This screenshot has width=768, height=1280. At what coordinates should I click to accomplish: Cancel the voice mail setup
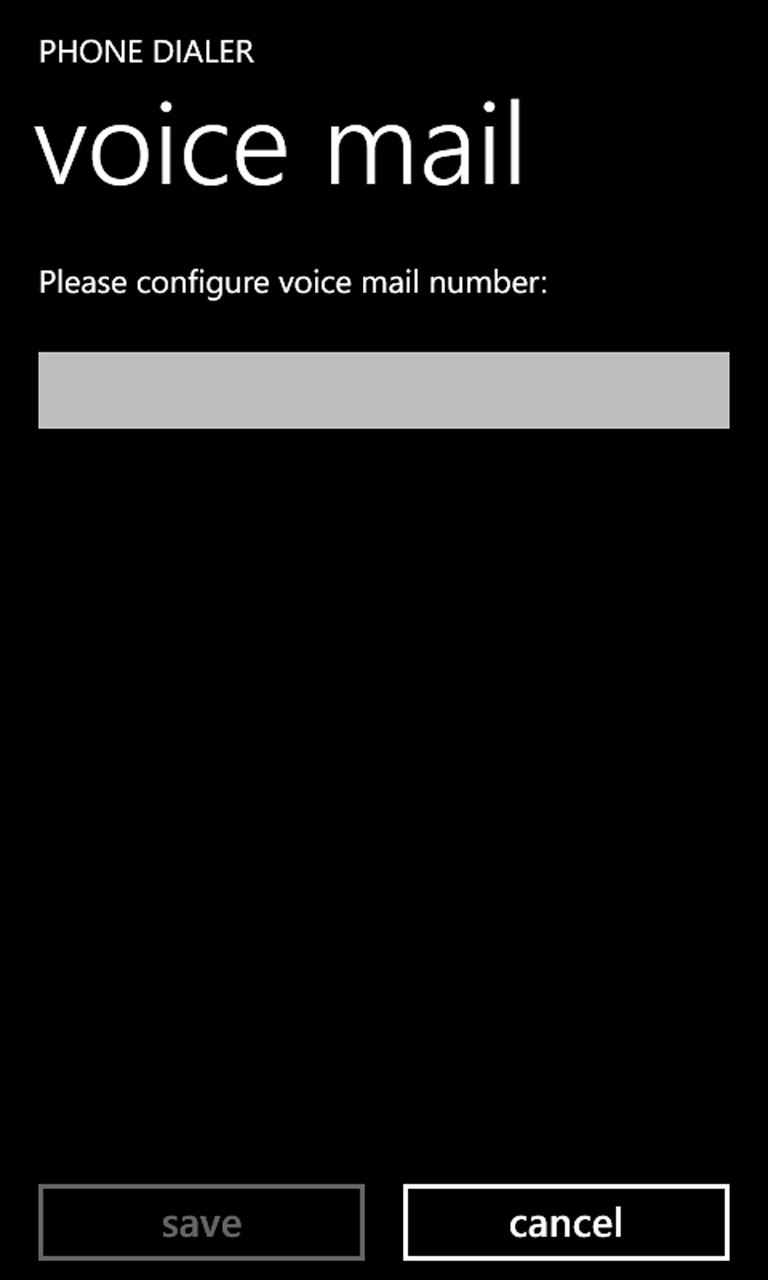click(566, 1222)
